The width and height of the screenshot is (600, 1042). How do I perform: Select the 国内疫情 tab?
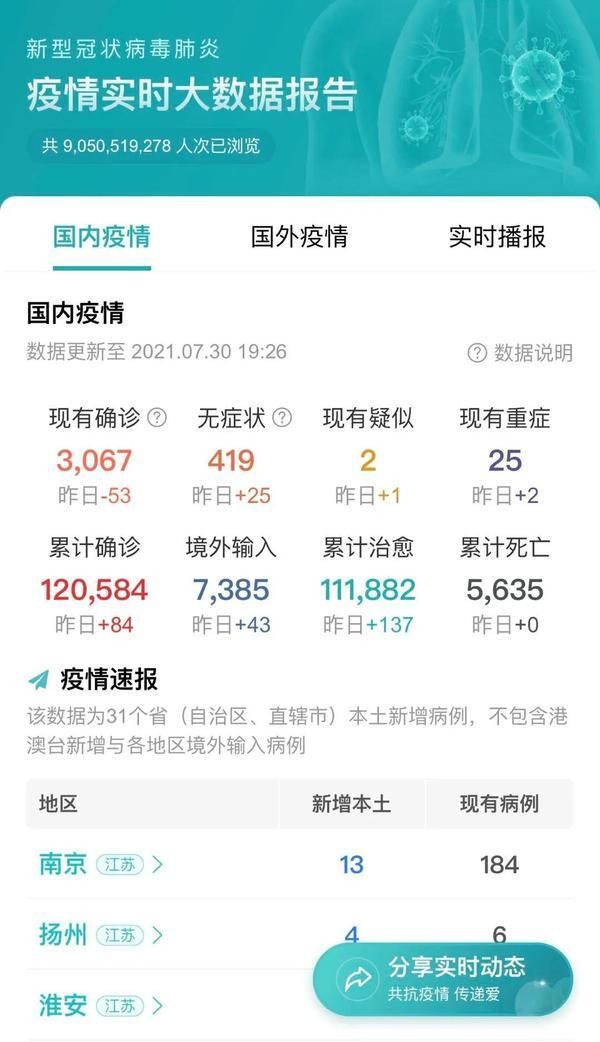tap(101, 237)
